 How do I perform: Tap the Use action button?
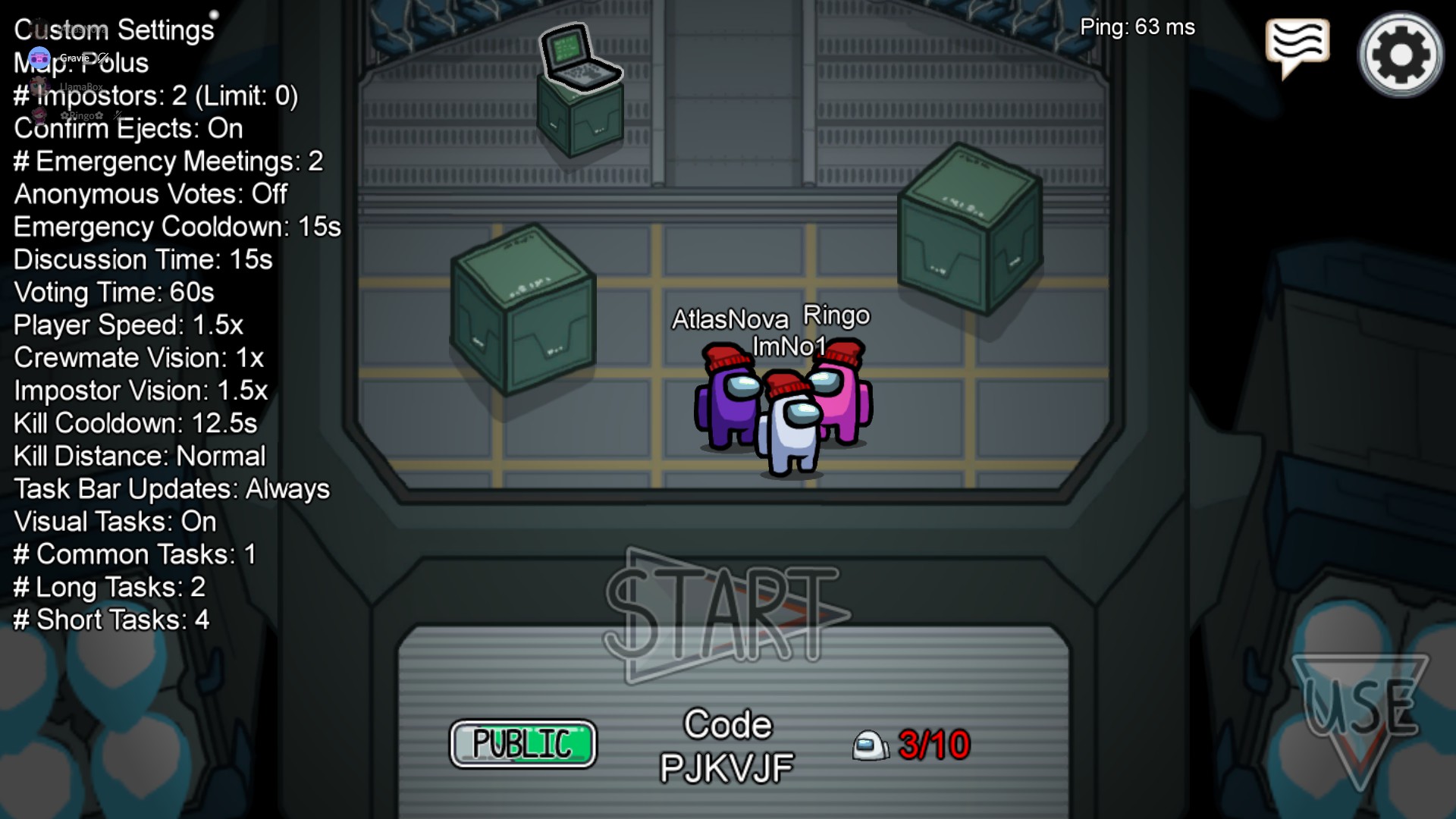[x=1360, y=711]
